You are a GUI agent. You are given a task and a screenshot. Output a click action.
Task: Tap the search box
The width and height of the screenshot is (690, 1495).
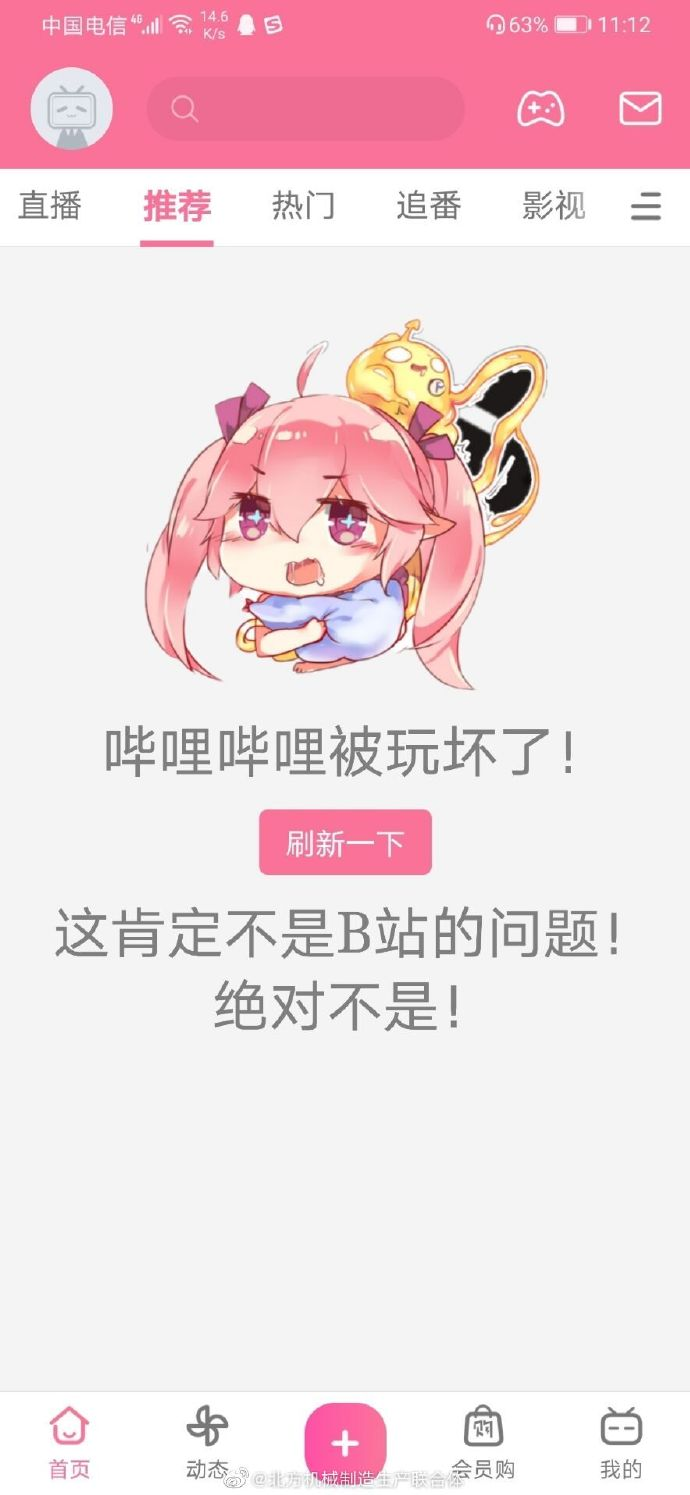tap(305, 109)
